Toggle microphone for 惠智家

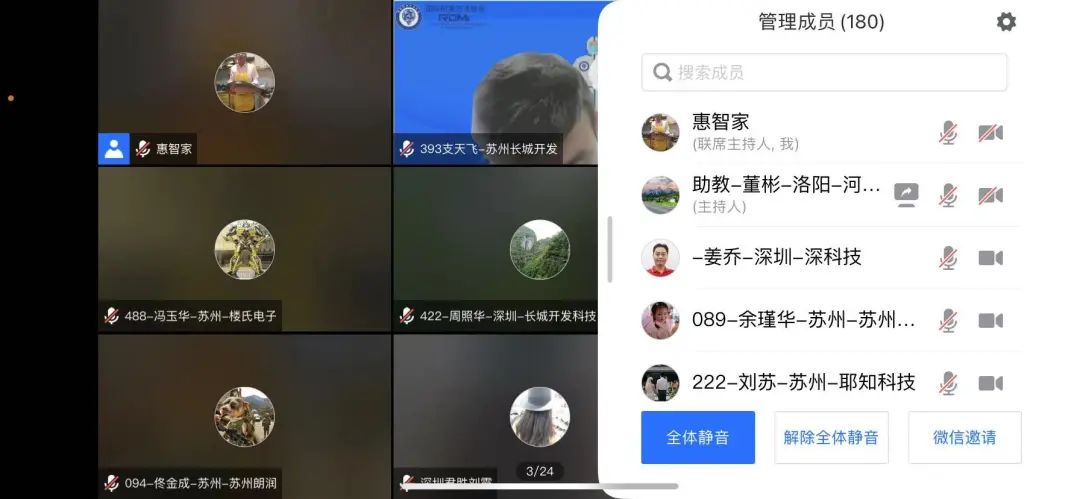[948, 133]
